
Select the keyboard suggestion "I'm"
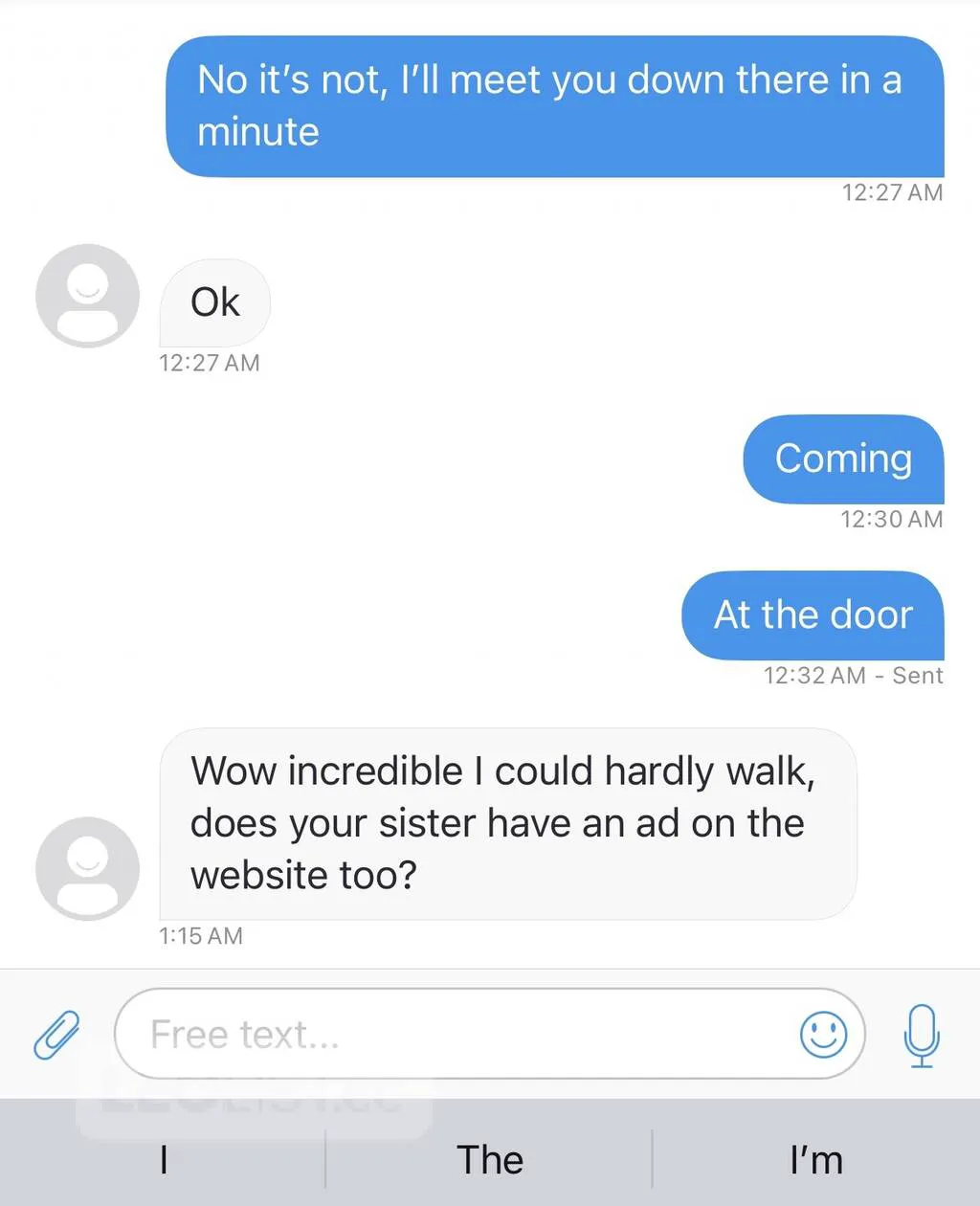(x=816, y=1160)
